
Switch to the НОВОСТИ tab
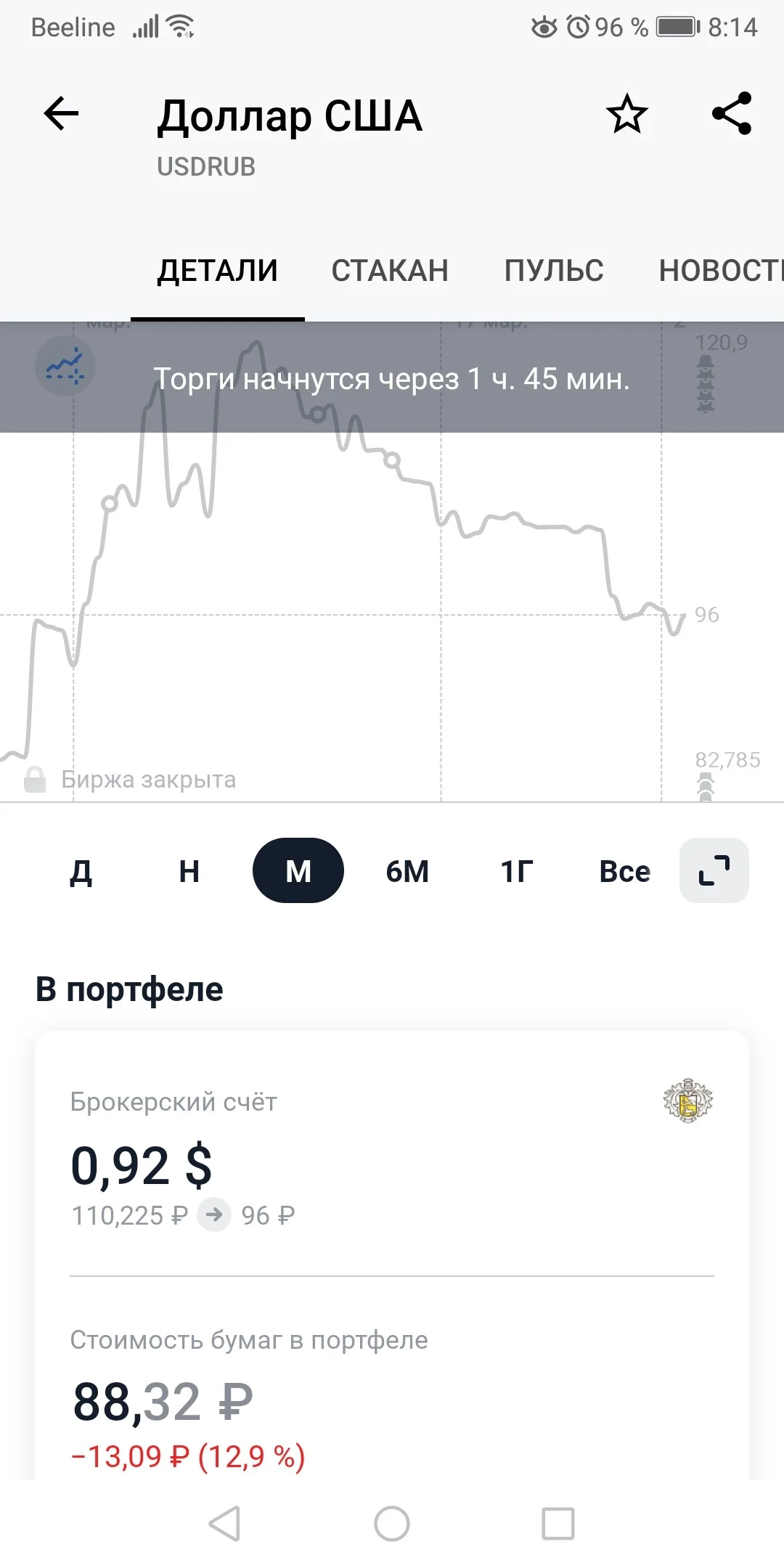pyautogui.click(x=721, y=271)
